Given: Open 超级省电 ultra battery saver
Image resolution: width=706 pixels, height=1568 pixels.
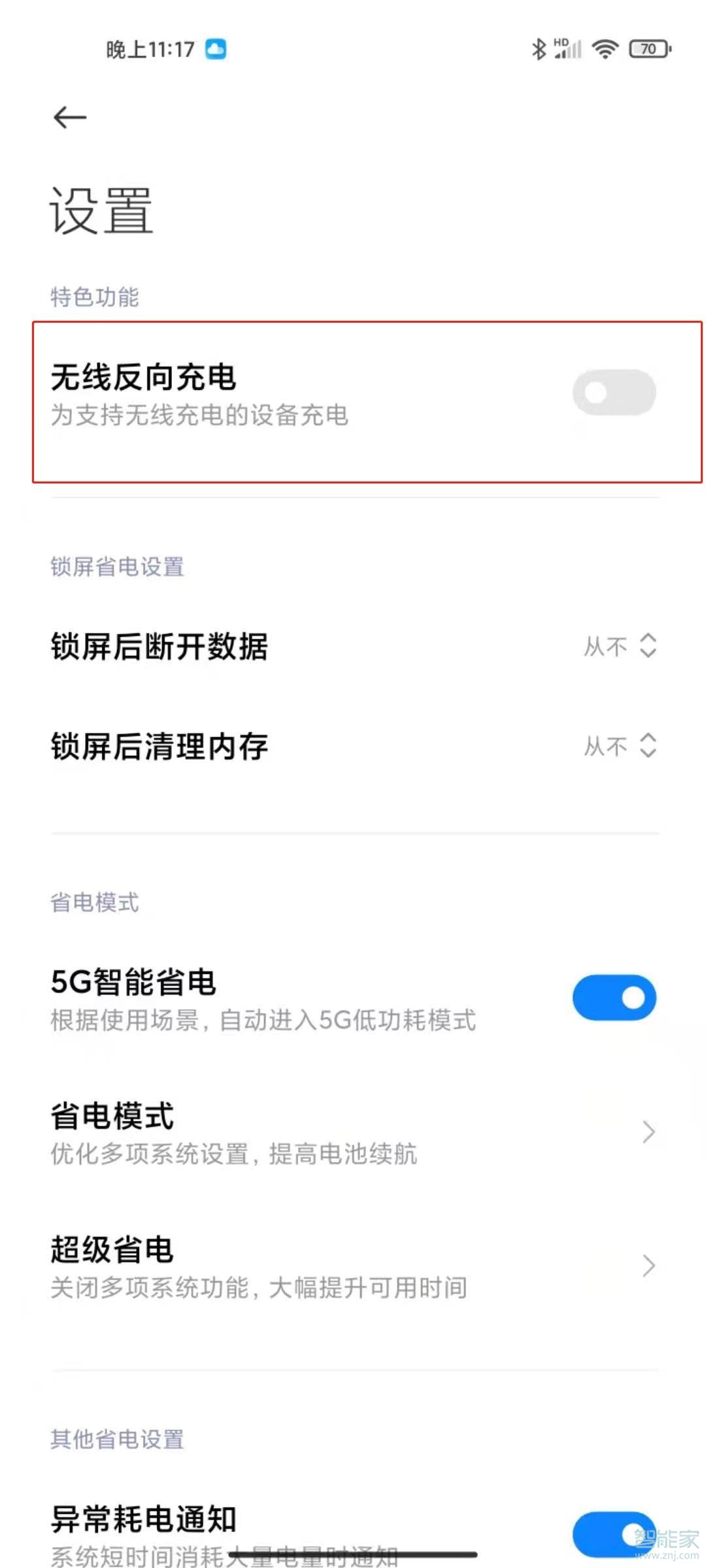Looking at the screenshot, I should point(261,1266).
